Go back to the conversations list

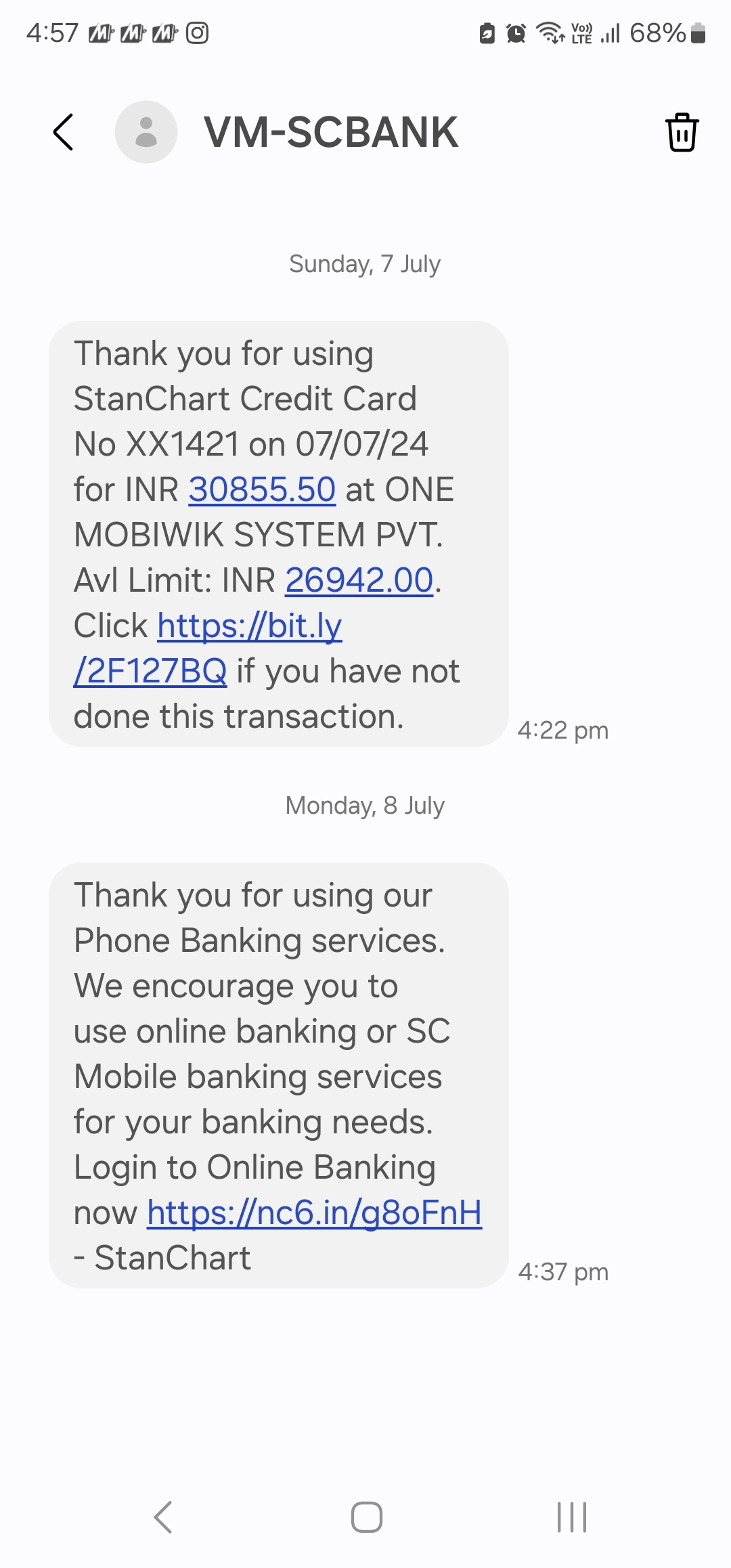(63, 132)
